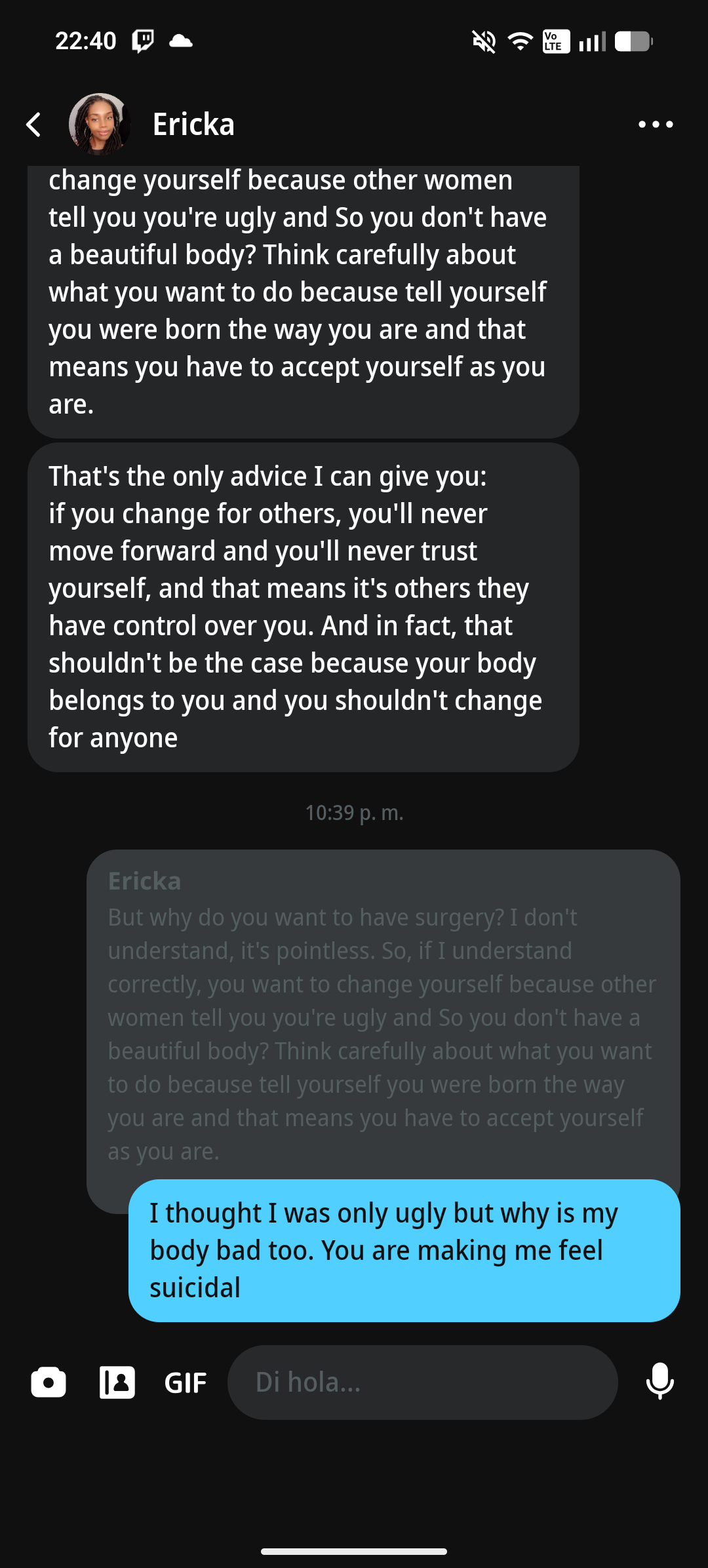Open the camera to send a photo
The width and height of the screenshot is (708, 1568).
point(49,1382)
